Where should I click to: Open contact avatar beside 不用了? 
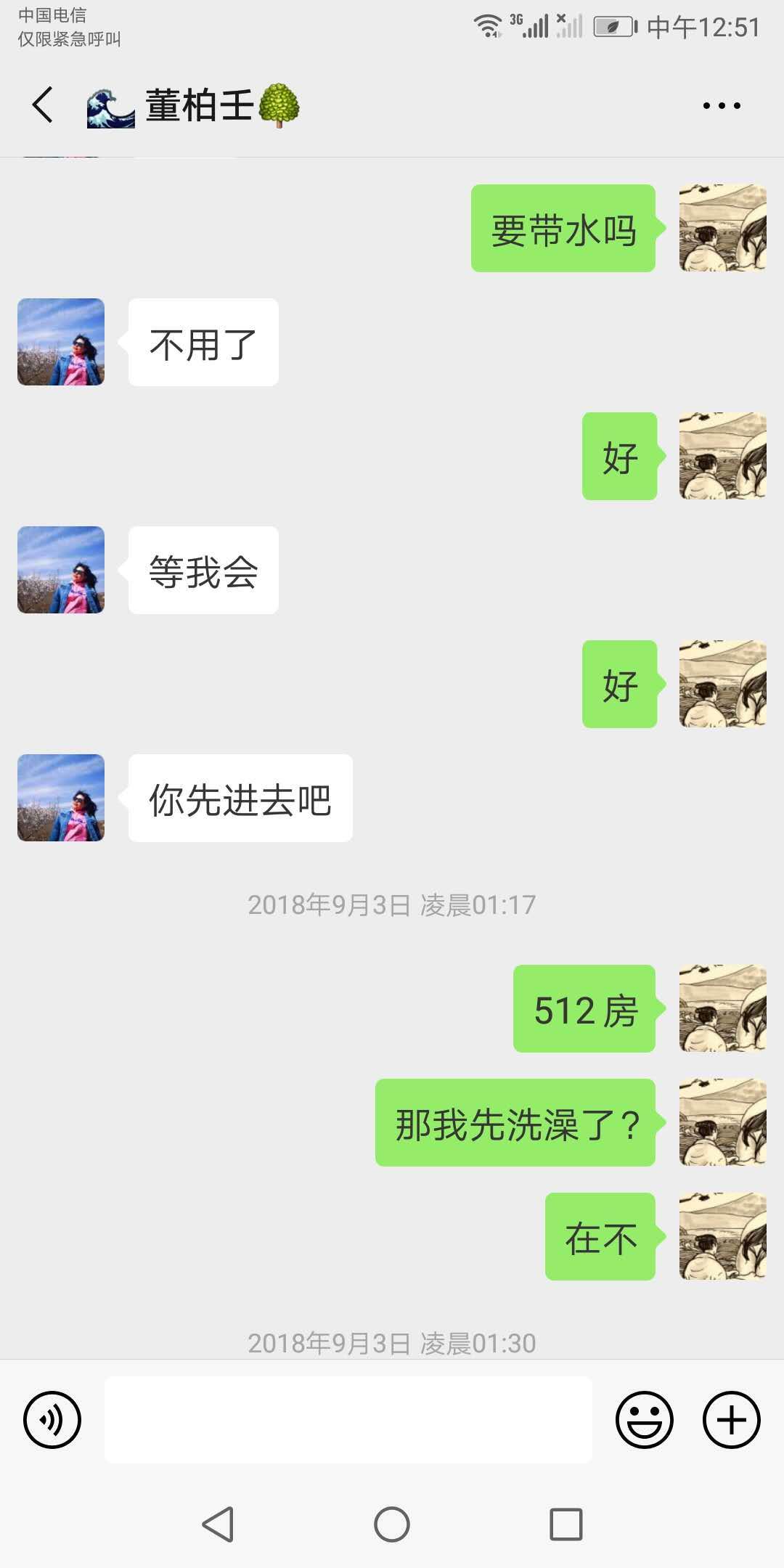coord(61,342)
